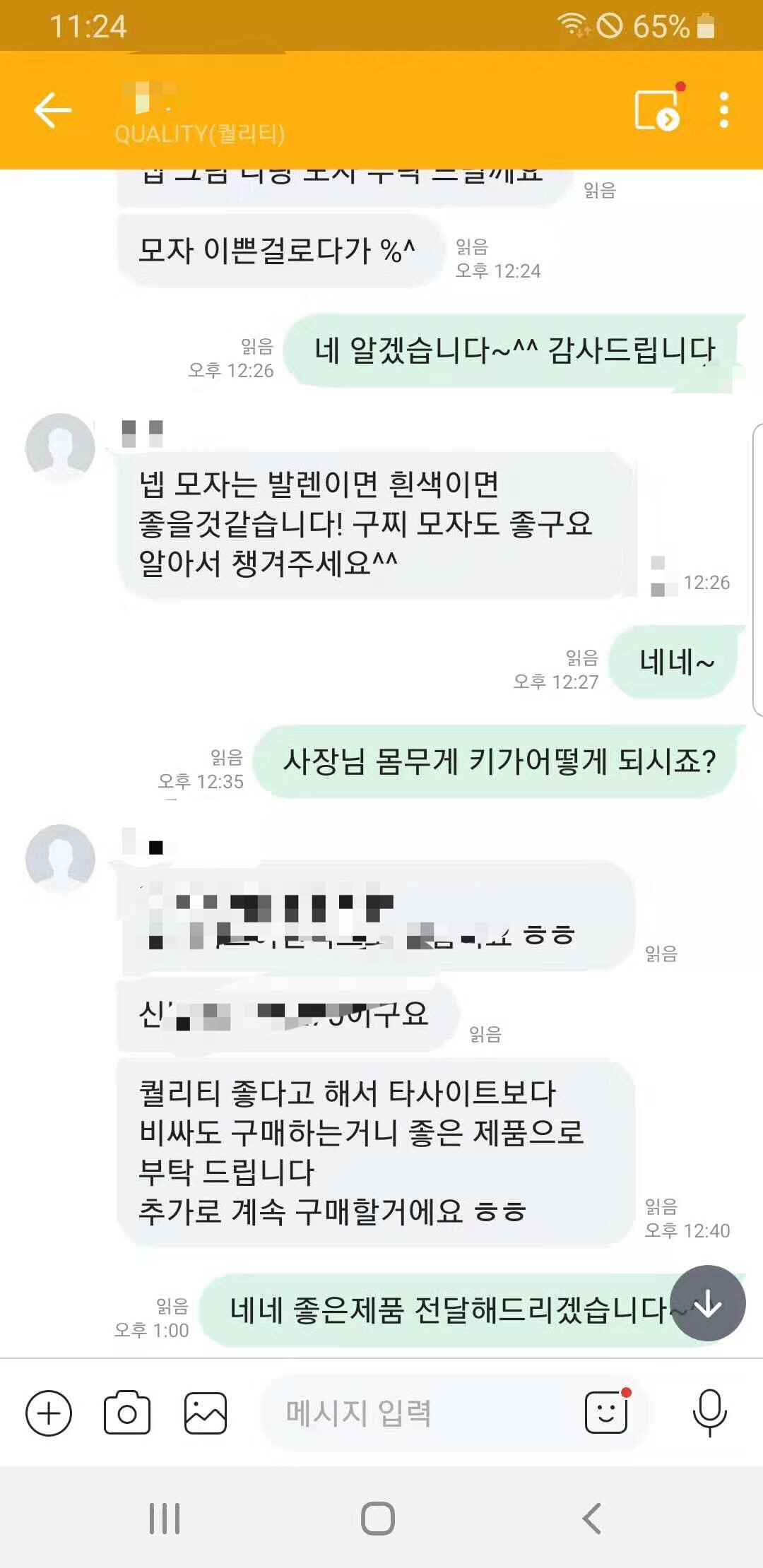The image size is (763, 1568).
Task: Go back from the QUALITY chat
Action: click(x=53, y=110)
